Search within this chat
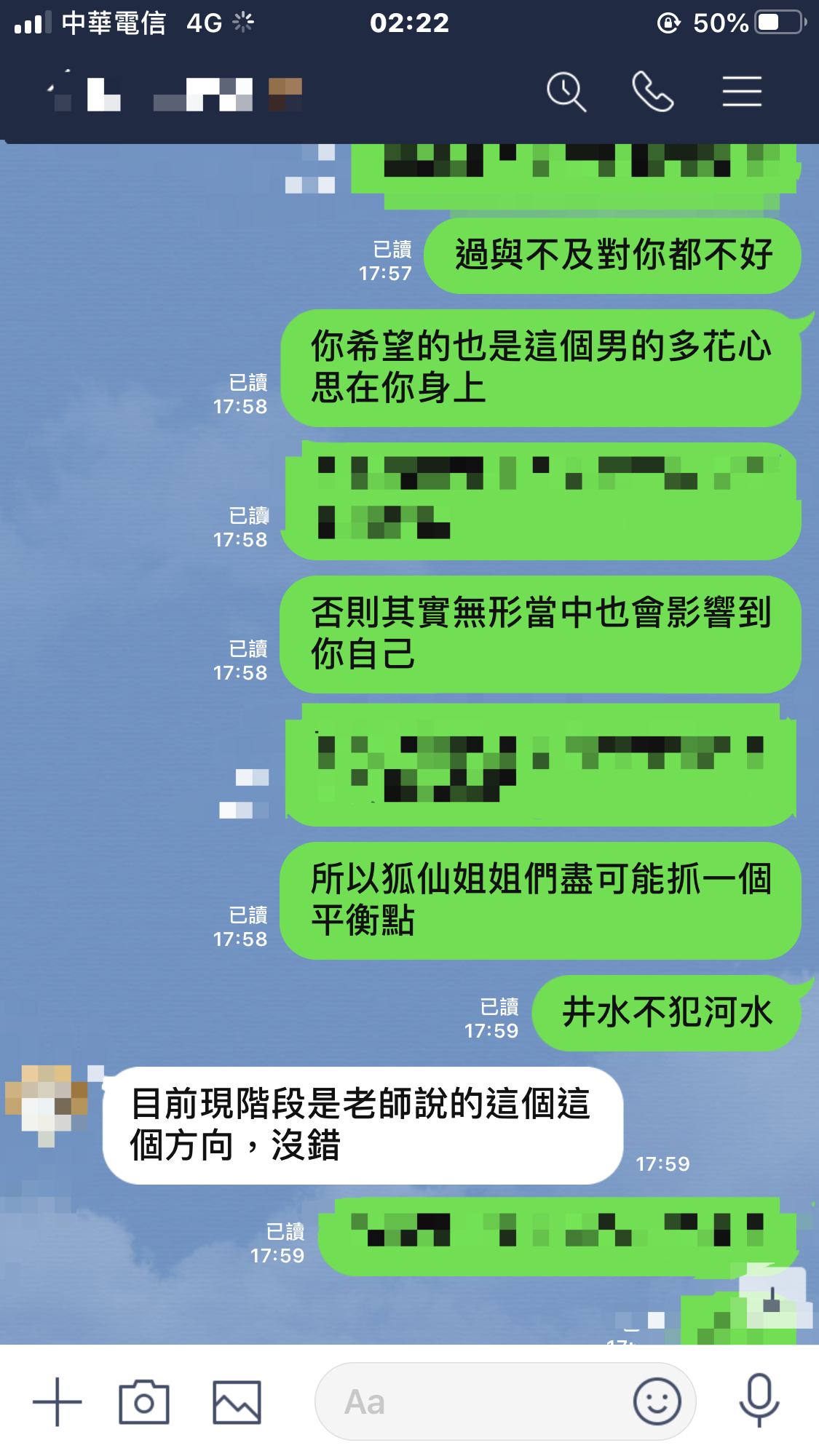This screenshot has width=819, height=1456. (566, 92)
